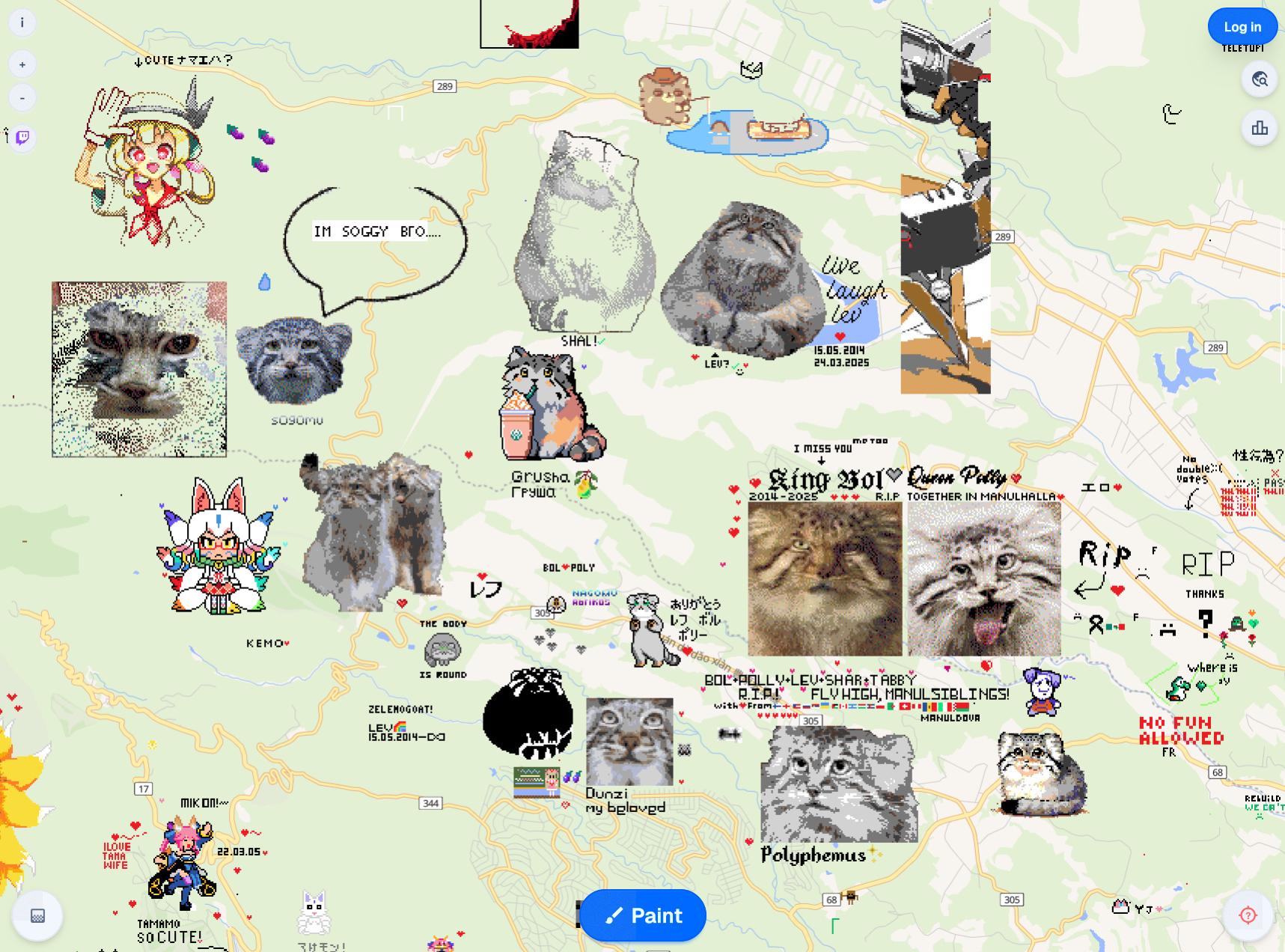Log in to your account
Viewport: 1285px width, 952px height.
1242,27
